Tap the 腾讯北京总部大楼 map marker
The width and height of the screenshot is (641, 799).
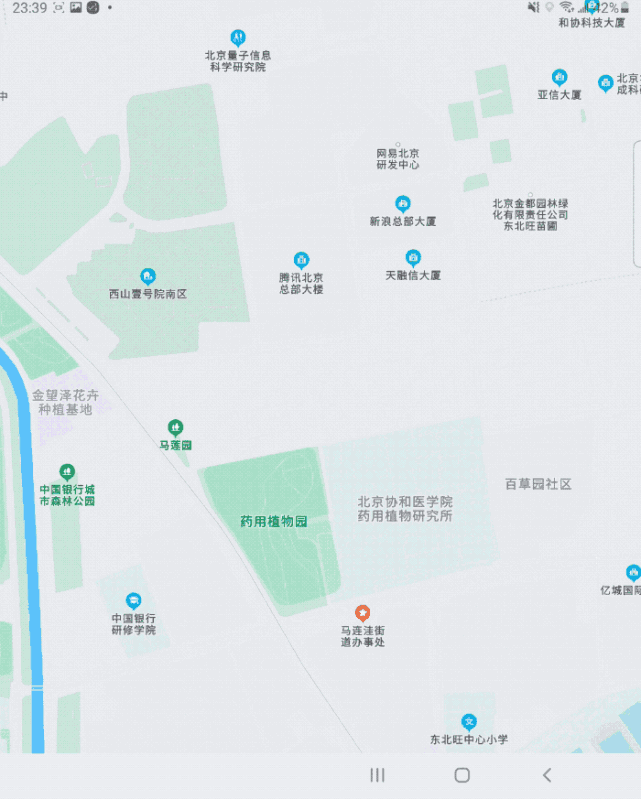coord(301,260)
